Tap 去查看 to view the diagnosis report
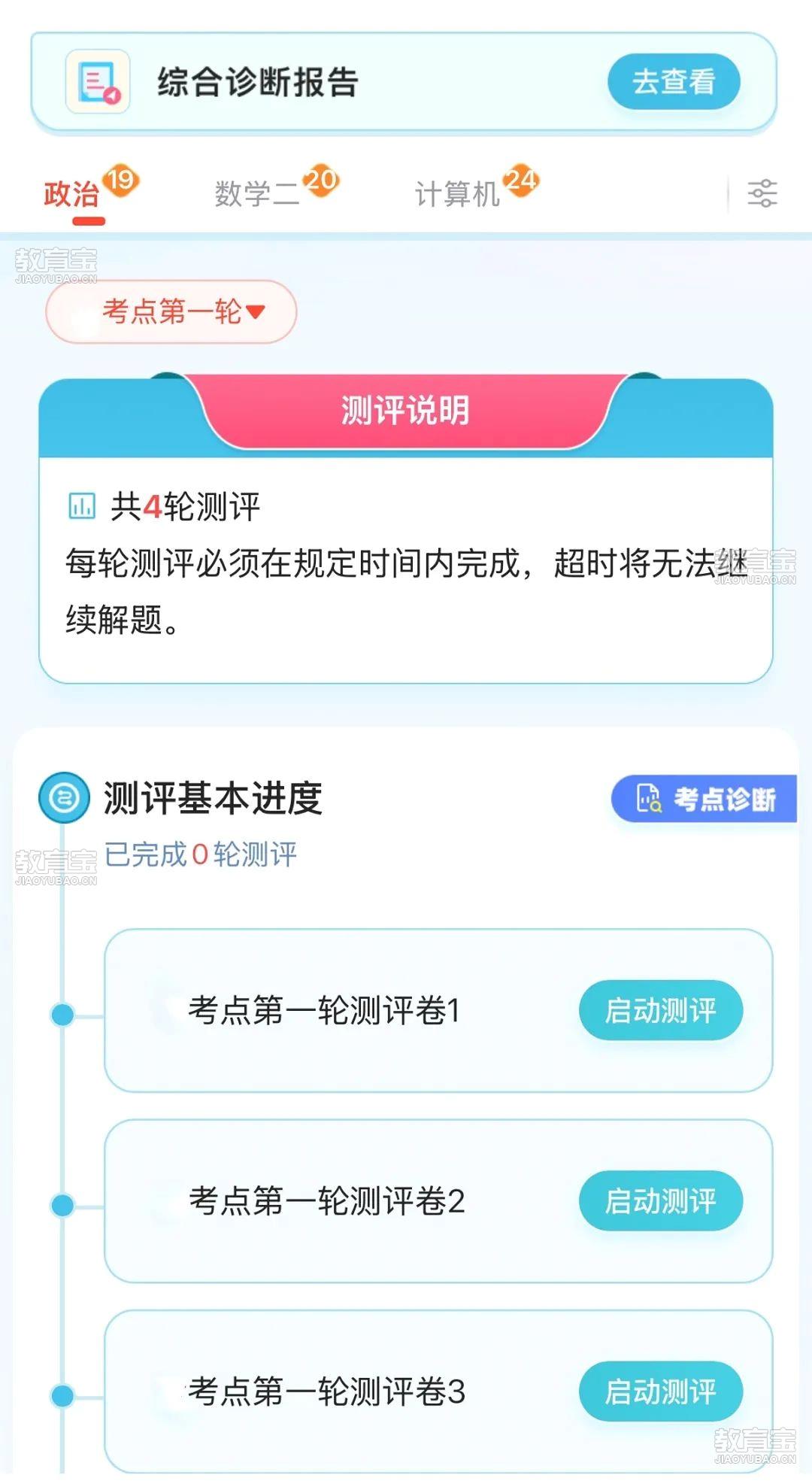 673,81
